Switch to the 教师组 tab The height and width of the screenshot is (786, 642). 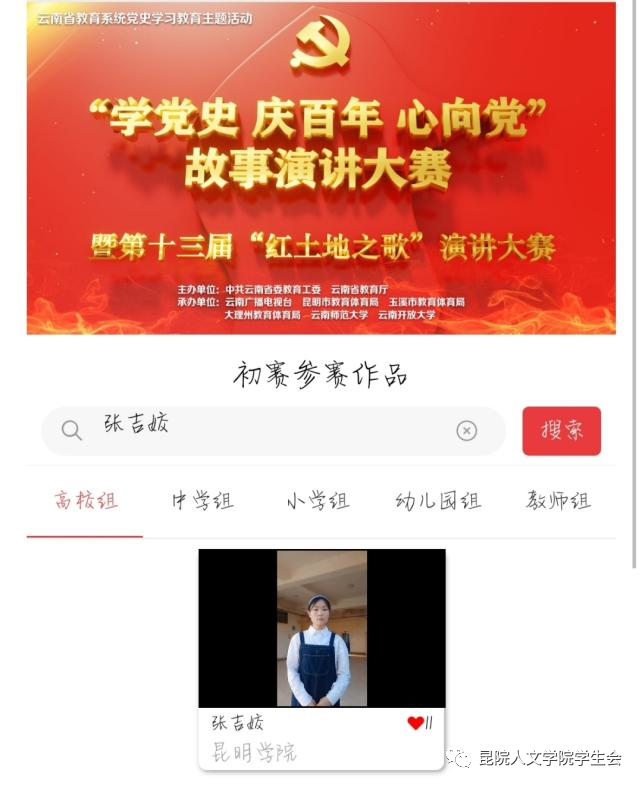[558, 501]
